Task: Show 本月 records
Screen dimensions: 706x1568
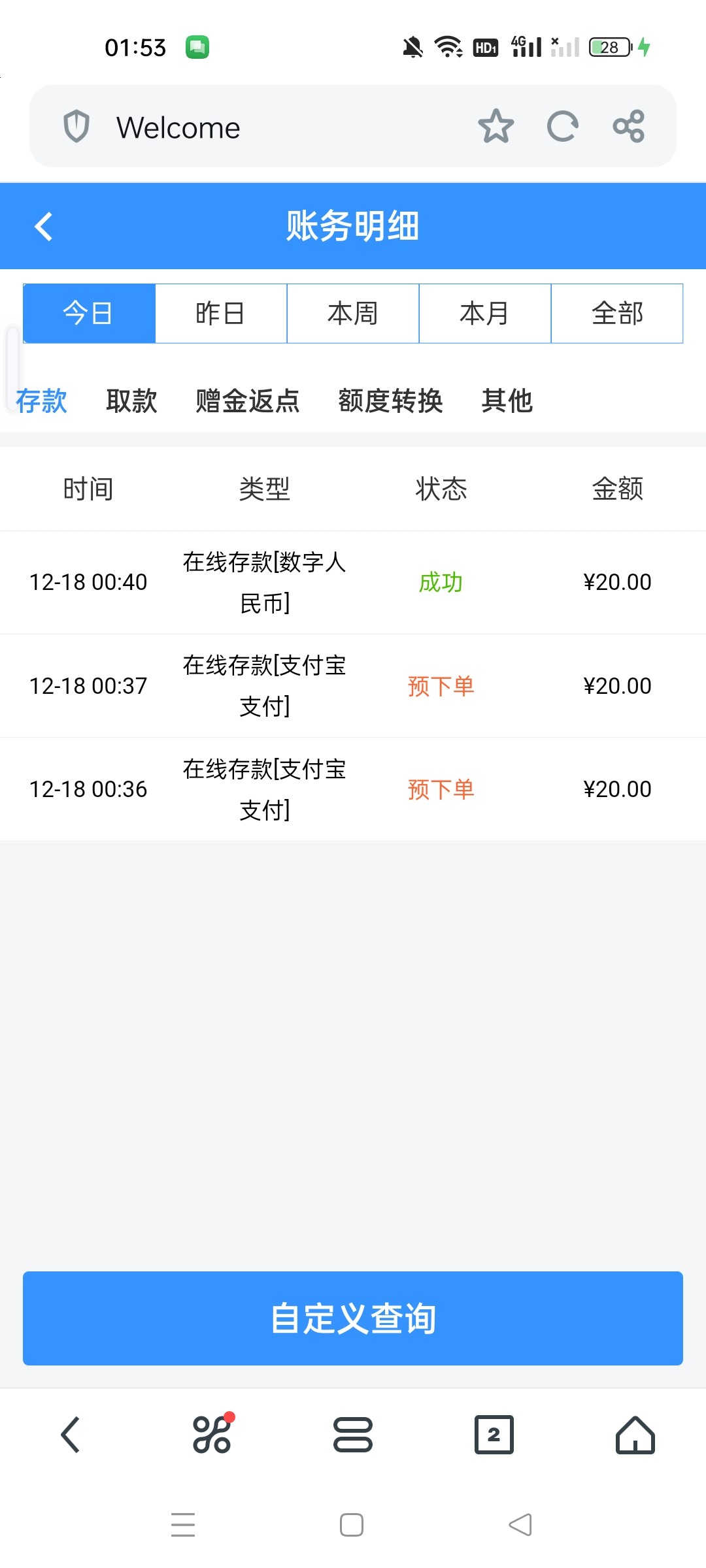Action: pyautogui.click(x=484, y=314)
